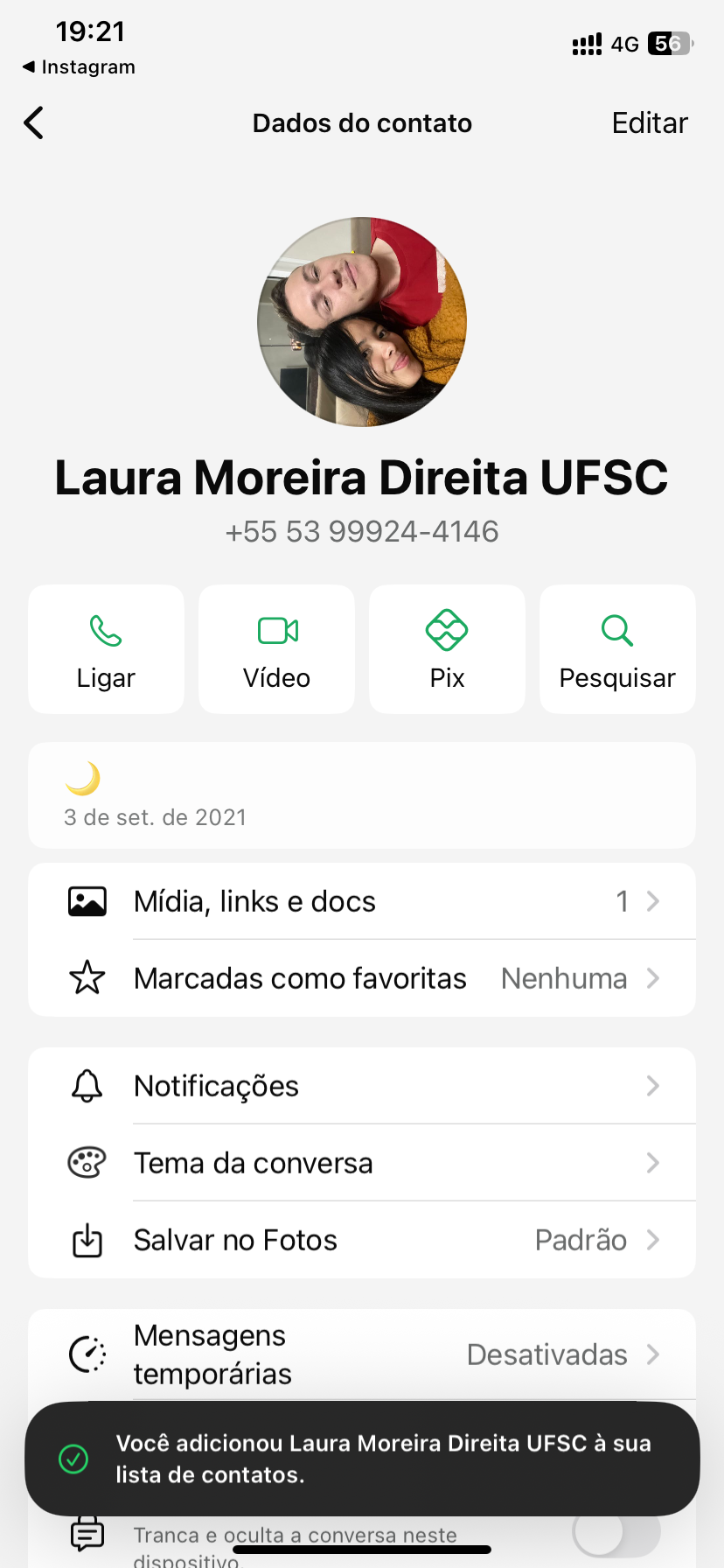
Task: Search the conversation with Pesquisar
Action: click(x=617, y=649)
